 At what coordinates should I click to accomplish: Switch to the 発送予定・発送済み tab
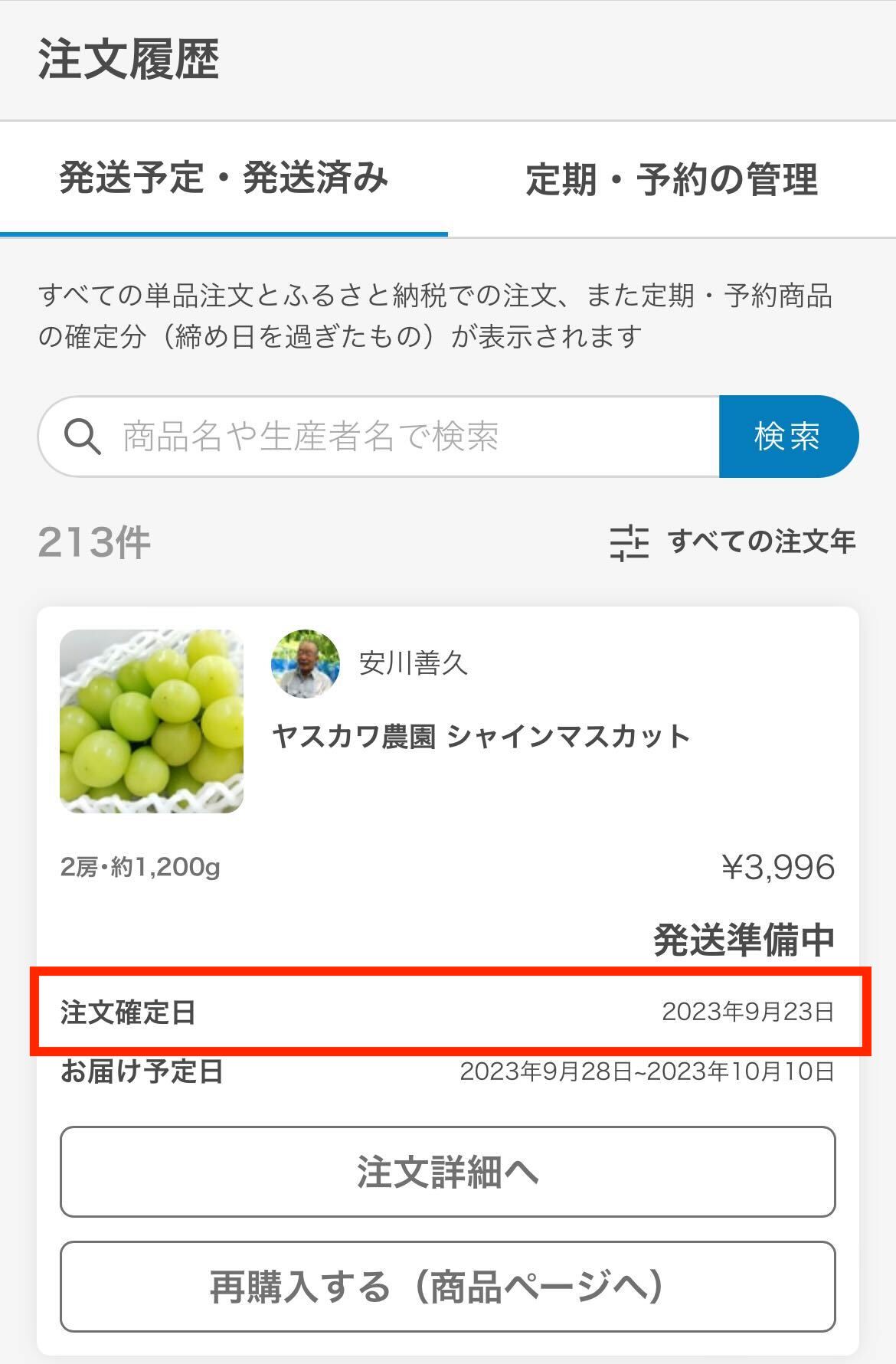(224, 179)
